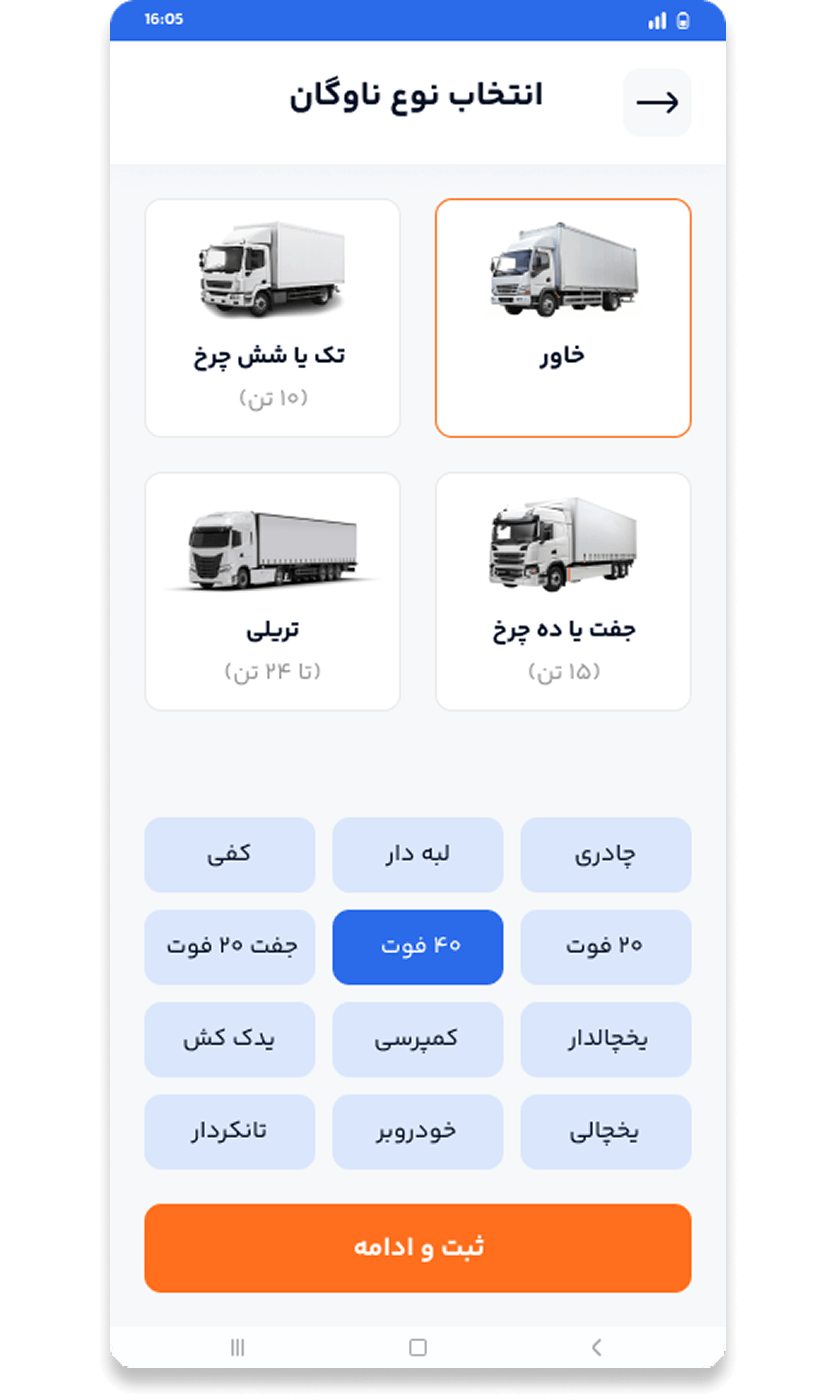Open recent apps from navigation bar
The image size is (836, 1400).
[x=237, y=1347]
